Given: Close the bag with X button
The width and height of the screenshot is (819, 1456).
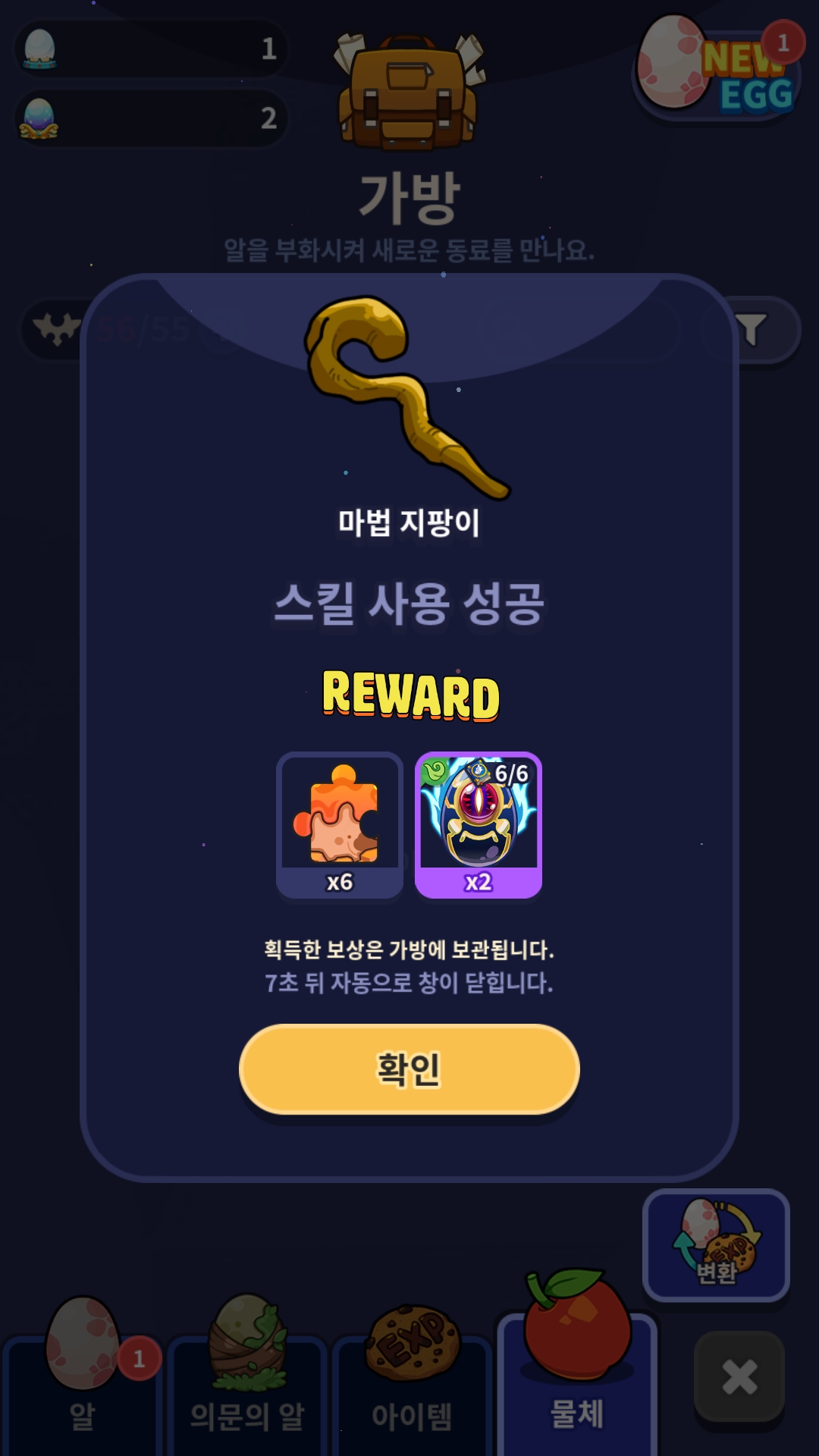Looking at the screenshot, I should pyautogui.click(x=739, y=1376).
